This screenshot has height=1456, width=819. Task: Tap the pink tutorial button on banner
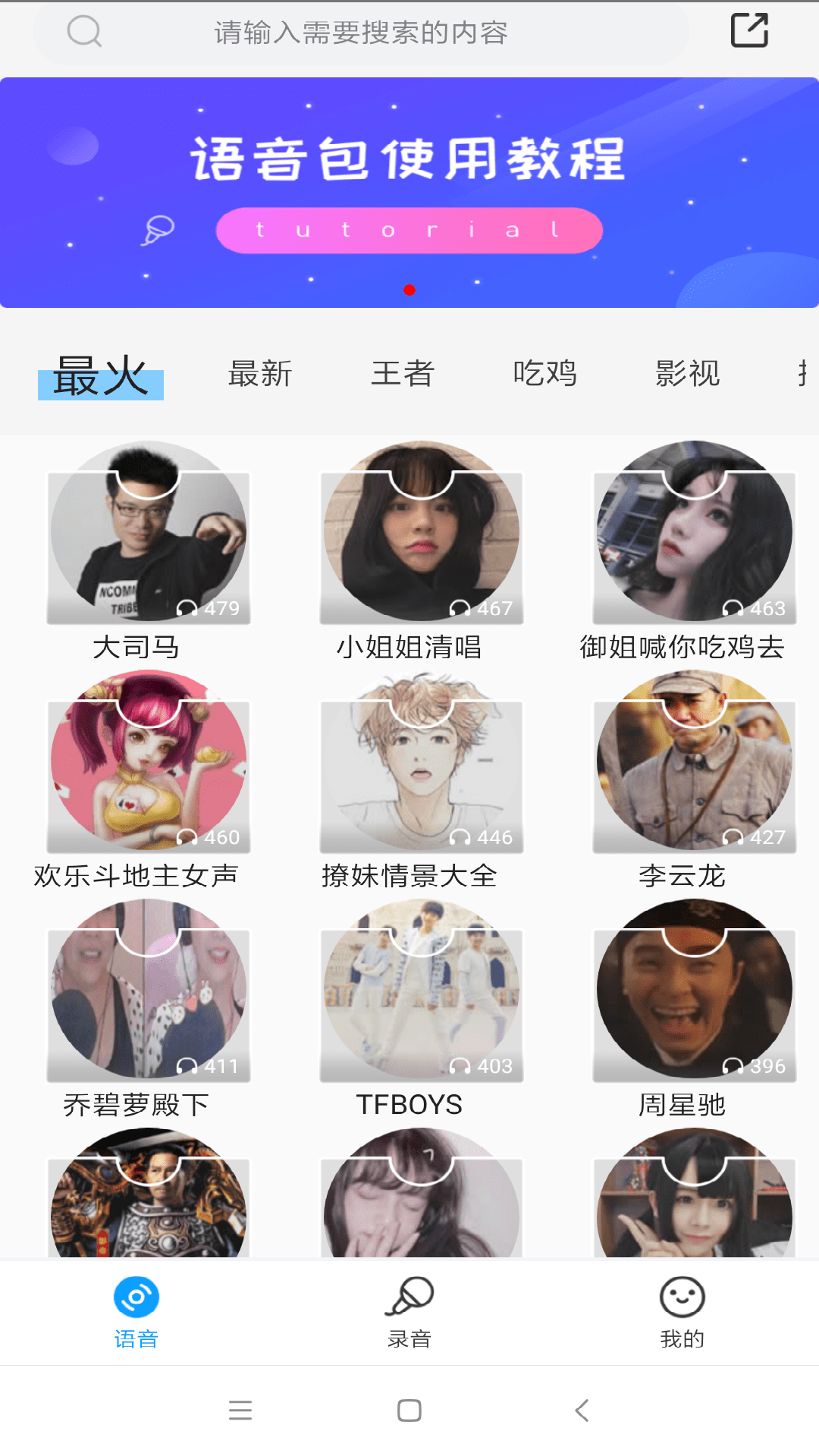click(409, 230)
